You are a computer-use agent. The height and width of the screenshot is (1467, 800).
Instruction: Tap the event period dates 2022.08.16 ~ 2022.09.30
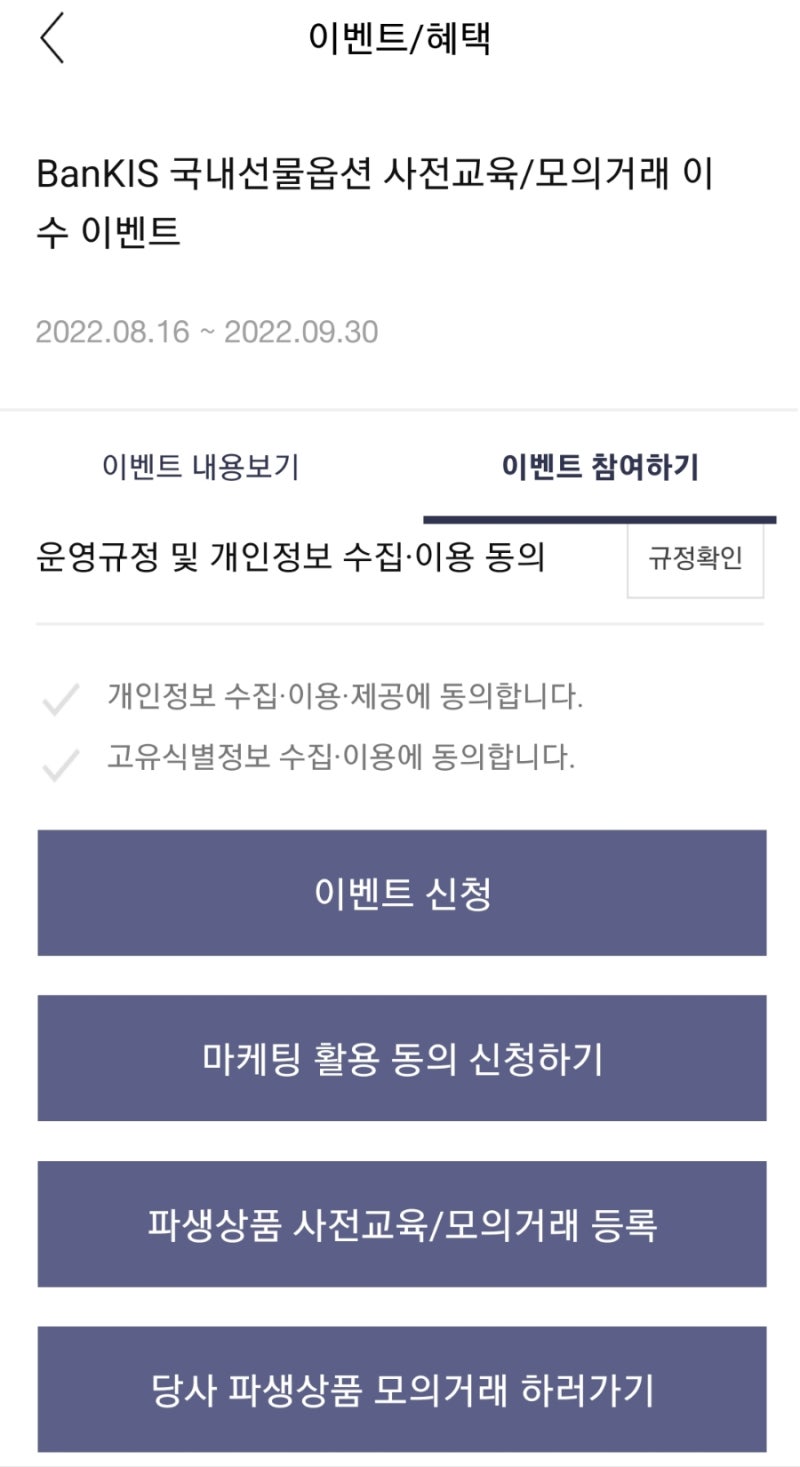tap(207, 332)
